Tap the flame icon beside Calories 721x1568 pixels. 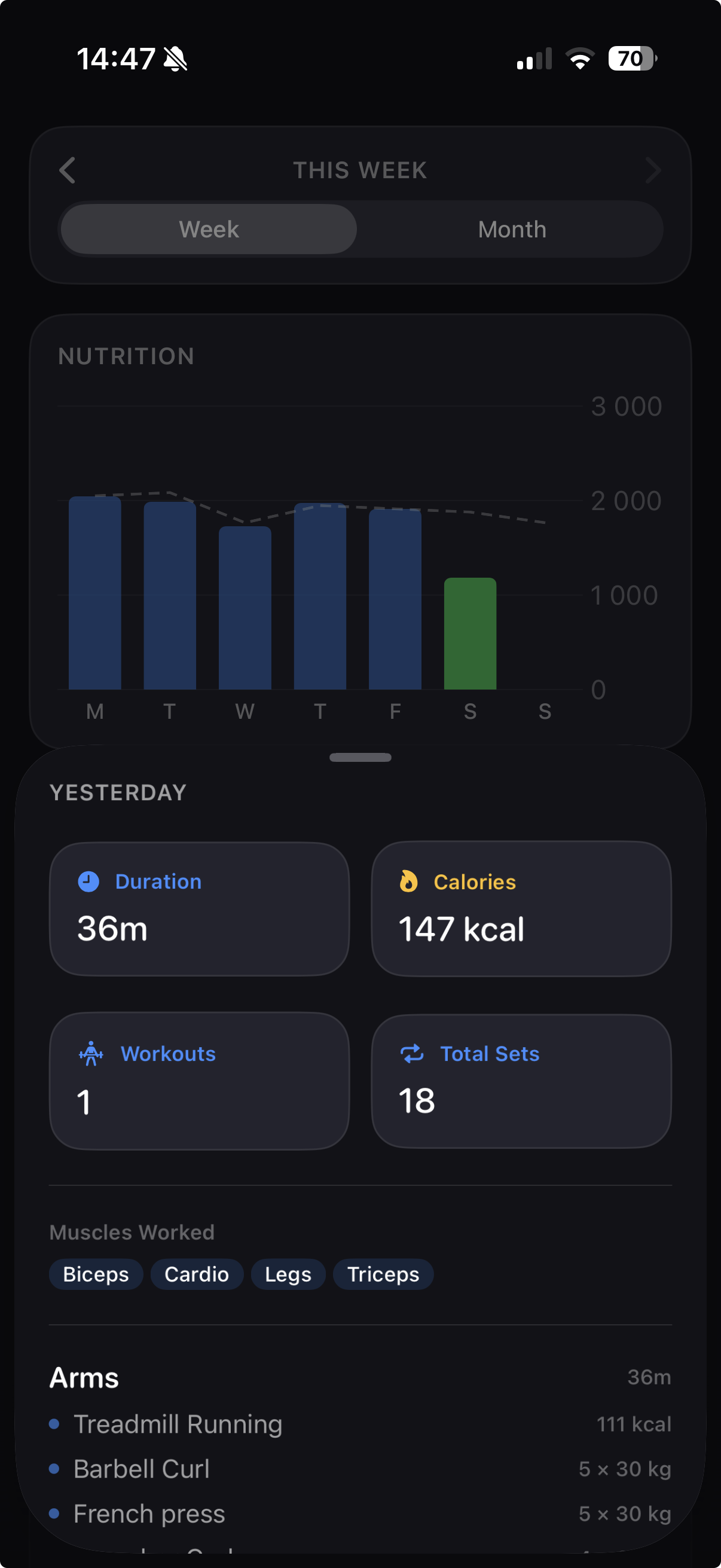point(408,881)
